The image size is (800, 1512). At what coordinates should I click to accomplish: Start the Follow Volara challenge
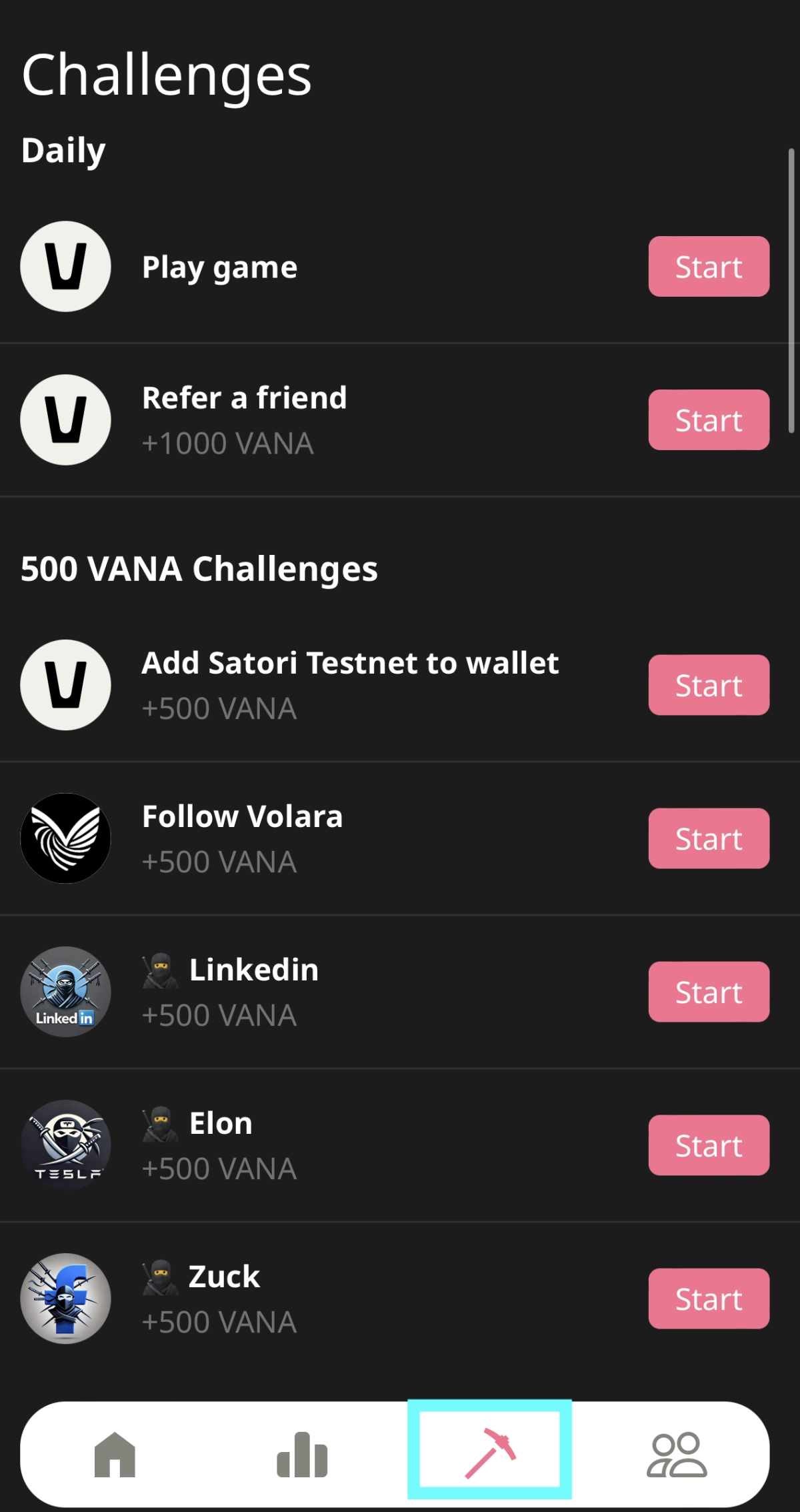(x=708, y=838)
